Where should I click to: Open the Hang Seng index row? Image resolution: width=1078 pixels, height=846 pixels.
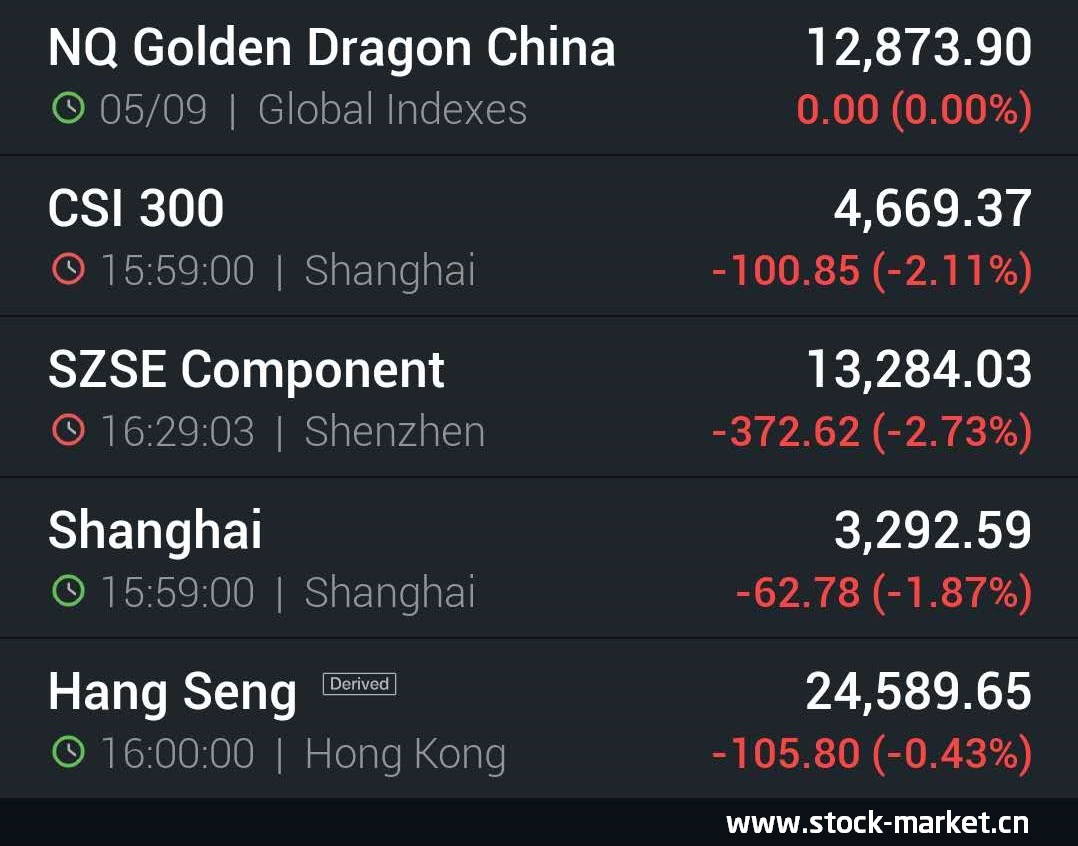[539, 718]
